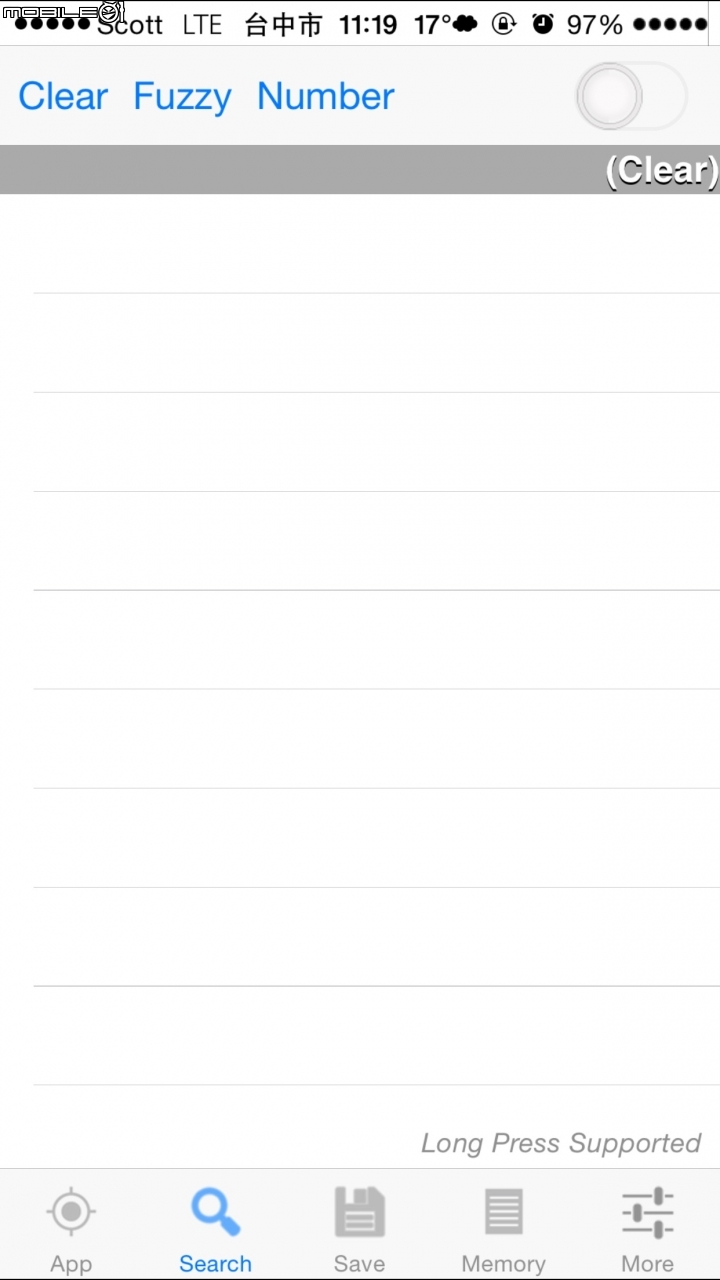Switch to the App tab
720x1280 pixels.
pyautogui.click(x=71, y=1229)
